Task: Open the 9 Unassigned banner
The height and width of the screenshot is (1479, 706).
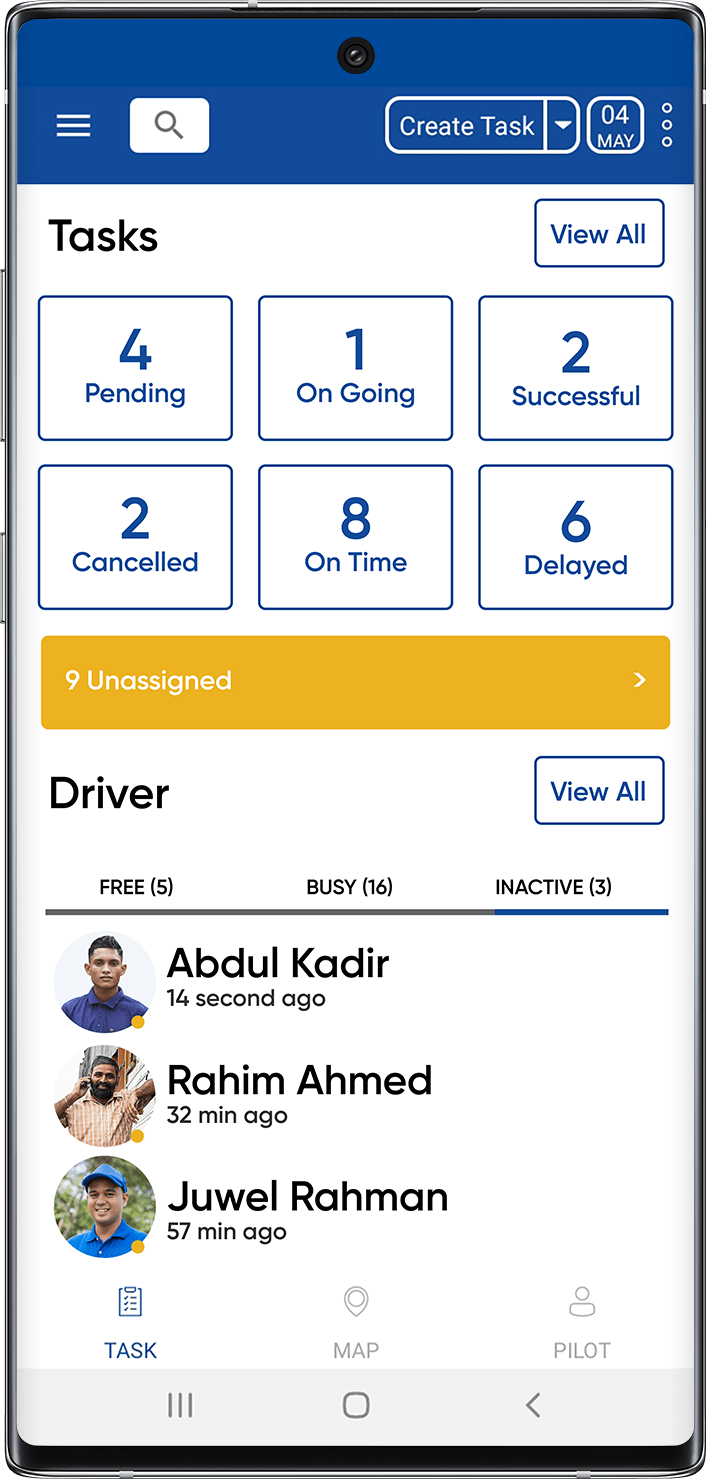Action: (x=355, y=681)
